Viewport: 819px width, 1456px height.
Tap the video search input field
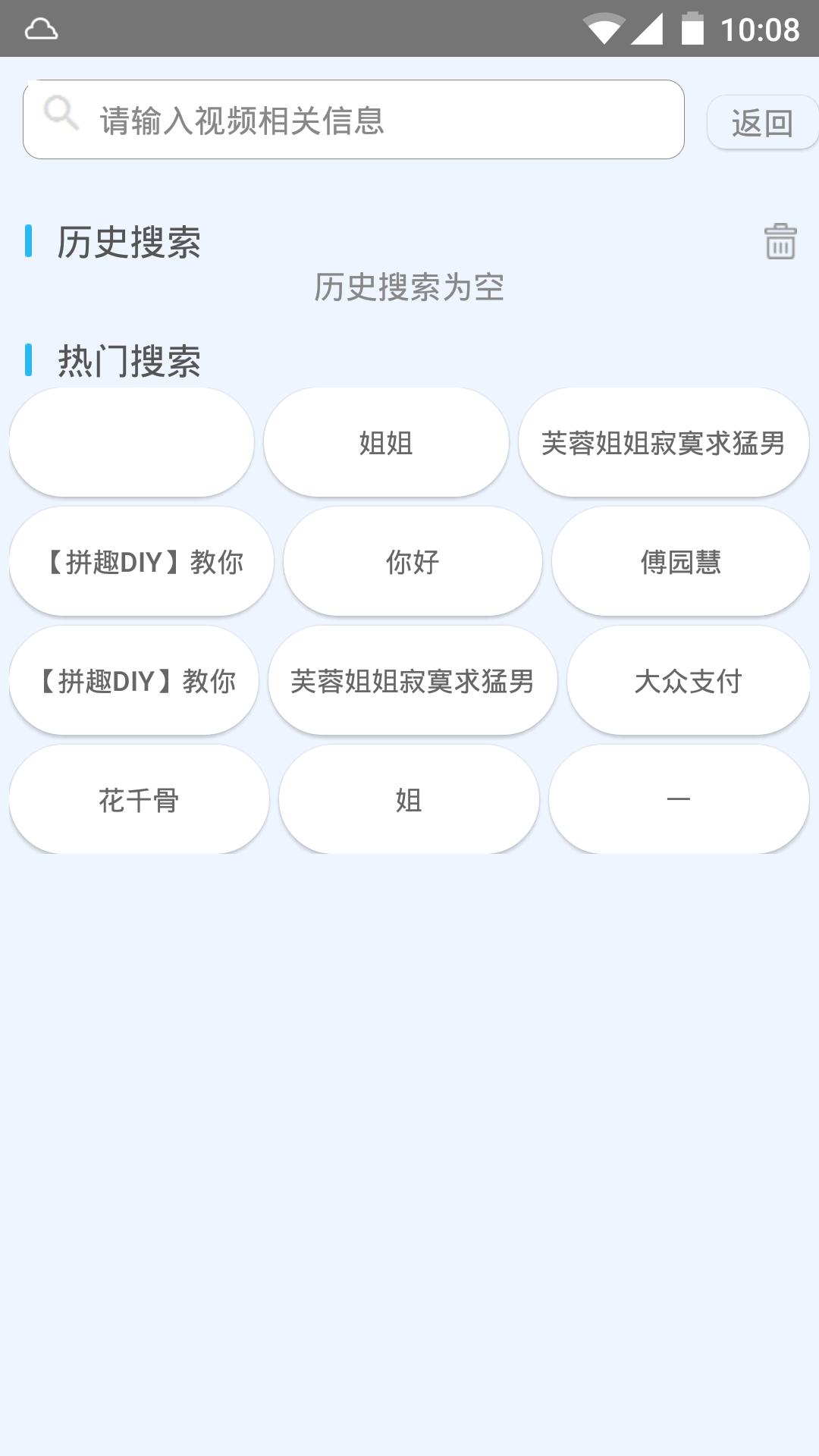coord(353,120)
